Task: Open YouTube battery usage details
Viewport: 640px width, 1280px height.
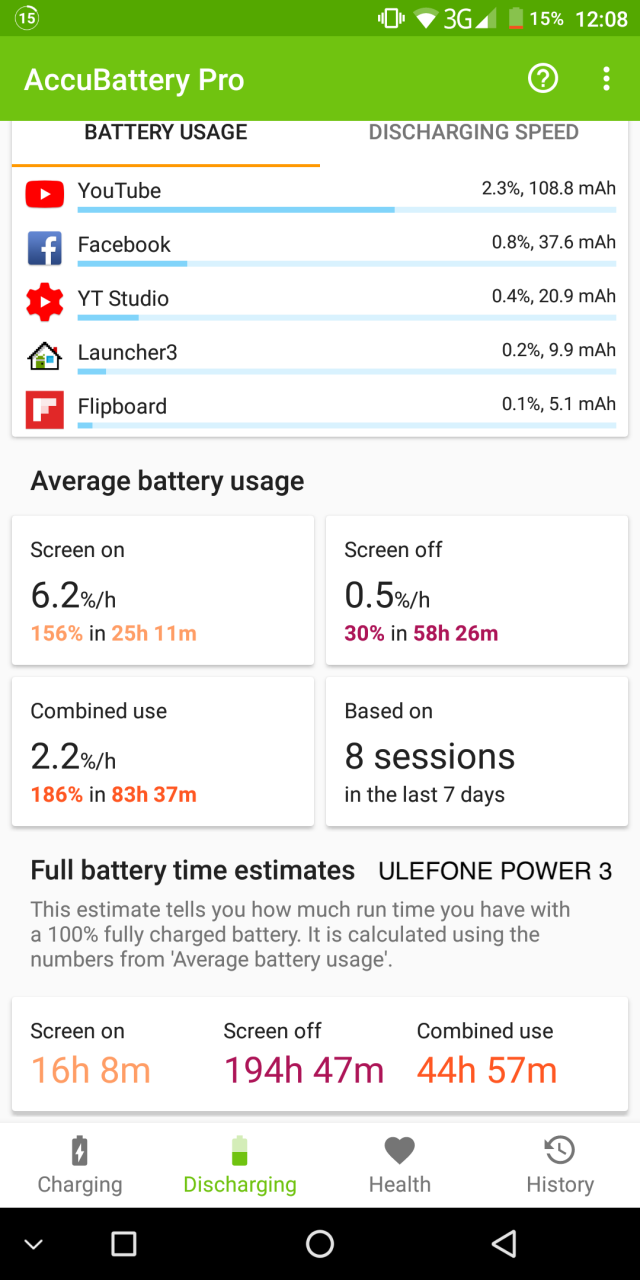Action: [x=320, y=194]
